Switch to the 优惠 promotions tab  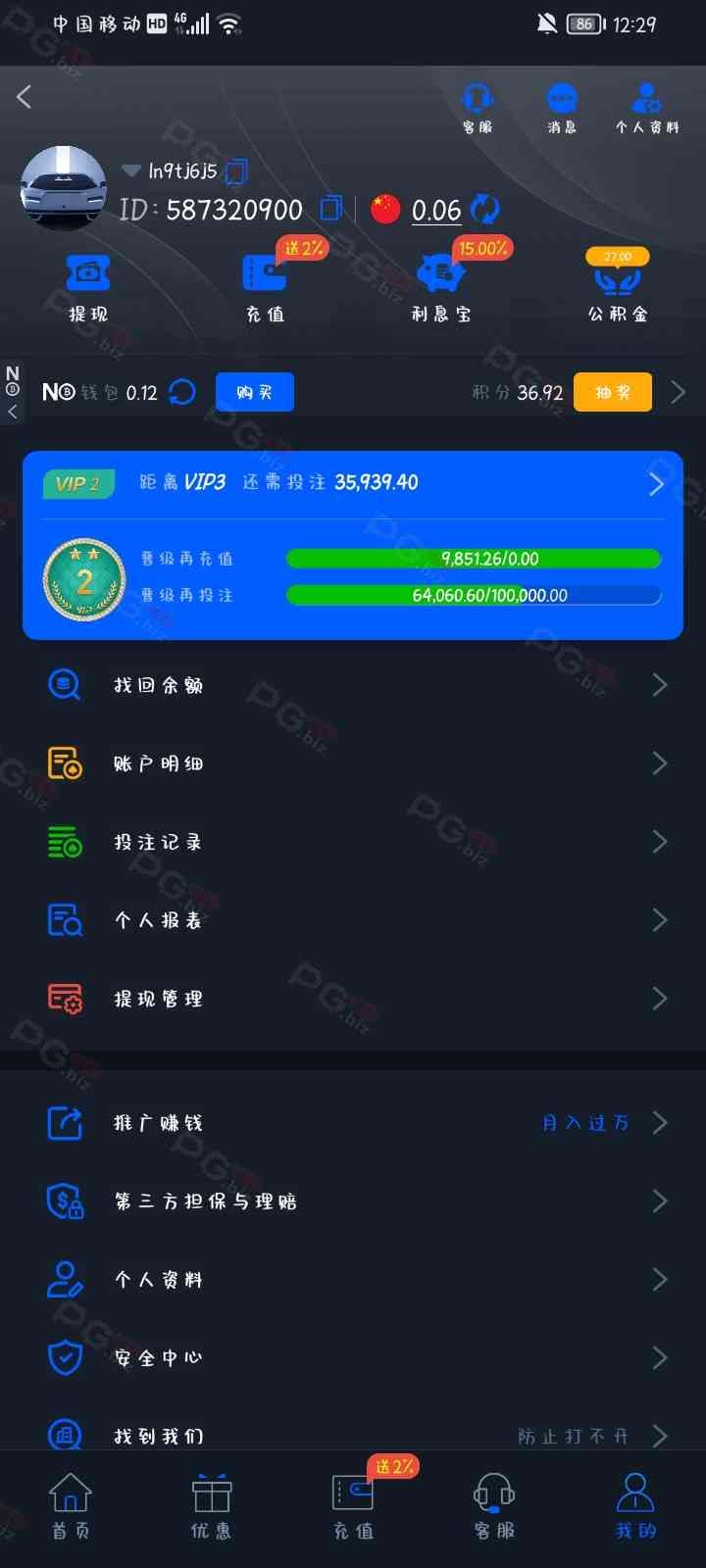tap(212, 1506)
